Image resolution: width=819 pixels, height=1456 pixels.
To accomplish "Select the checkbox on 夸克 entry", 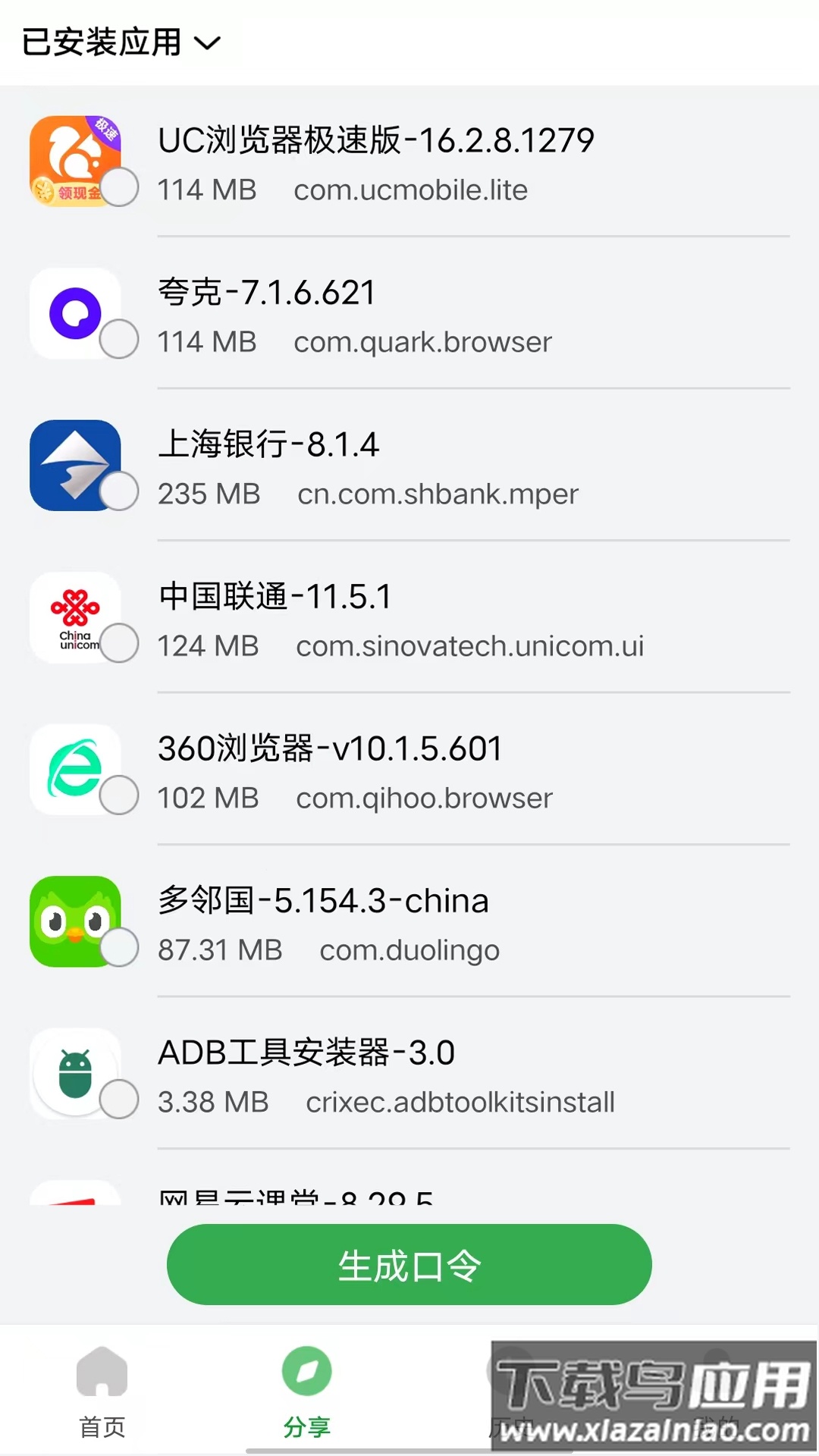I will pos(120,340).
